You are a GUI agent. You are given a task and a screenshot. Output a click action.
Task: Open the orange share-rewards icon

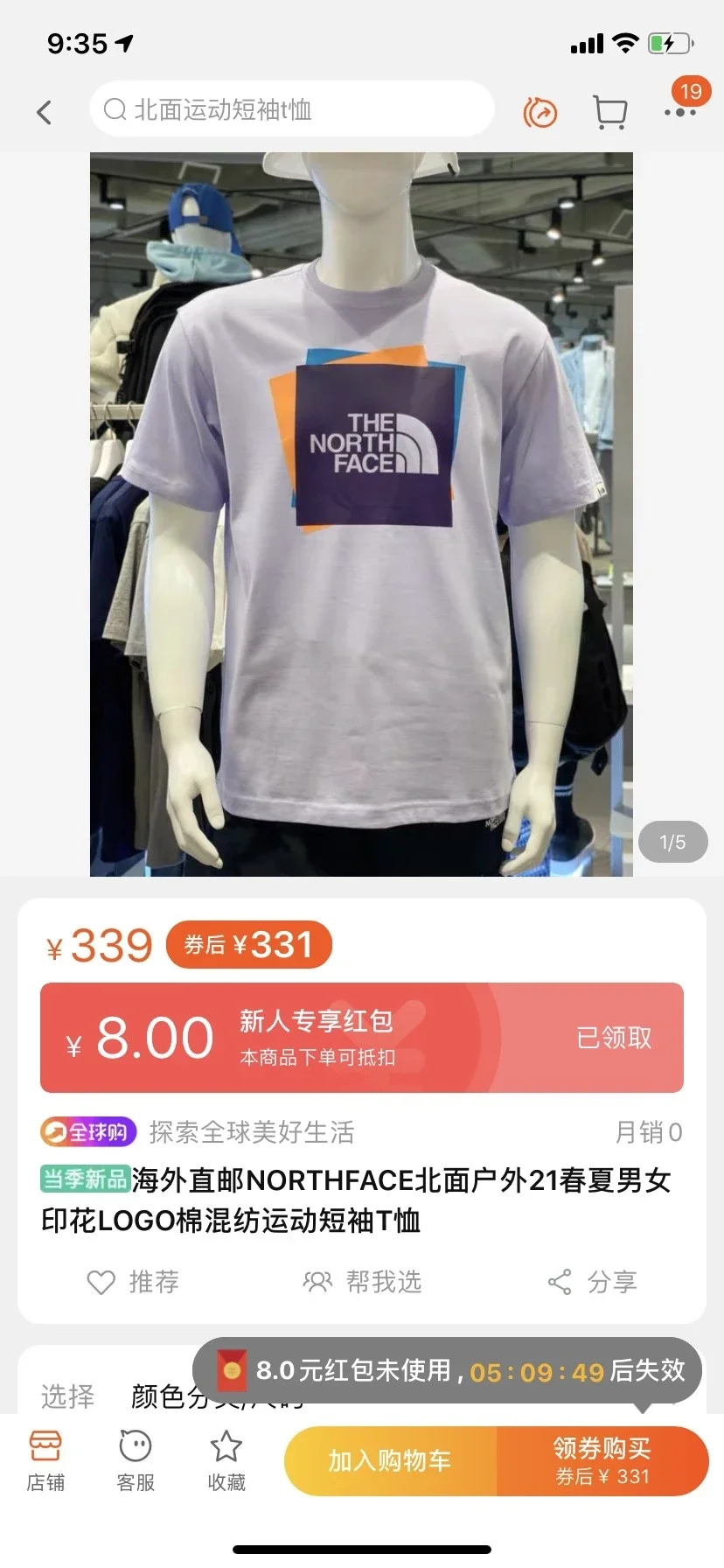(x=540, y=112)
